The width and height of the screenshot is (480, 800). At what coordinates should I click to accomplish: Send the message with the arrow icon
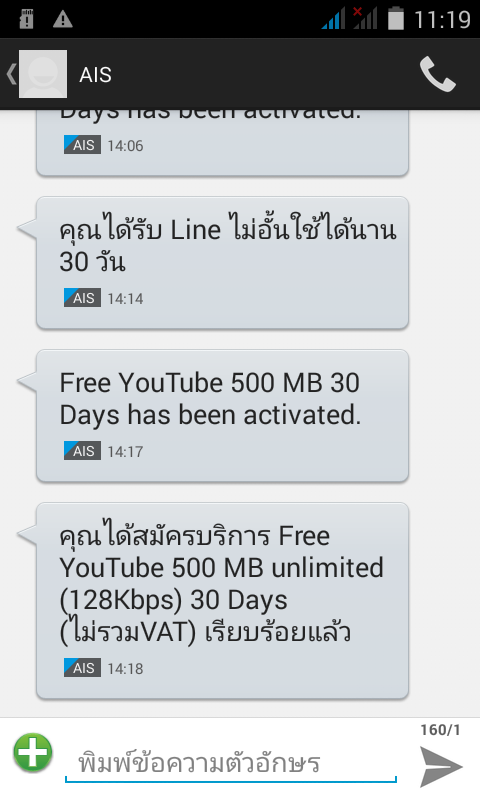(x=441, y=766)
